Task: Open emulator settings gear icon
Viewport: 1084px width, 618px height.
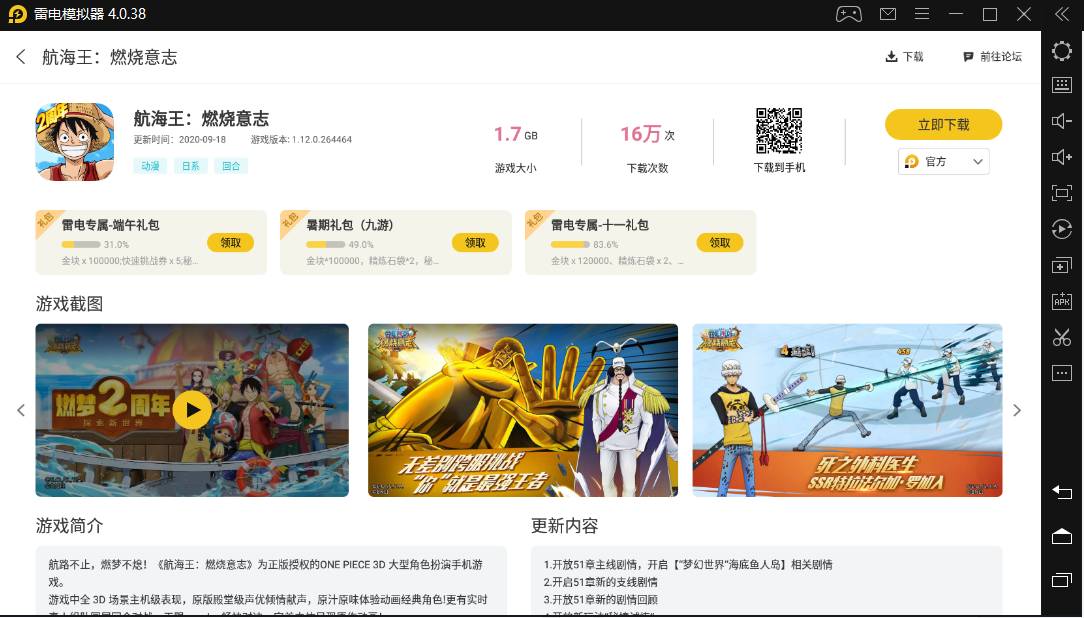Action: tap(1062, 50)
